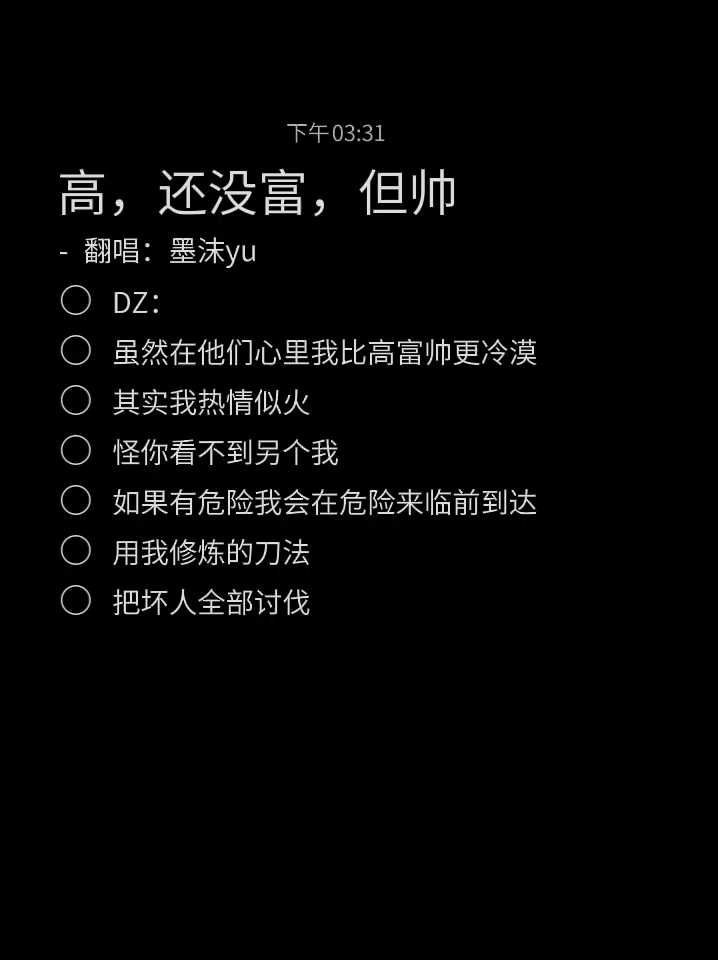Check off 如果有危险我会在危险来临前到达
Viewport: 718px width, 960px height.
point(76,501)
